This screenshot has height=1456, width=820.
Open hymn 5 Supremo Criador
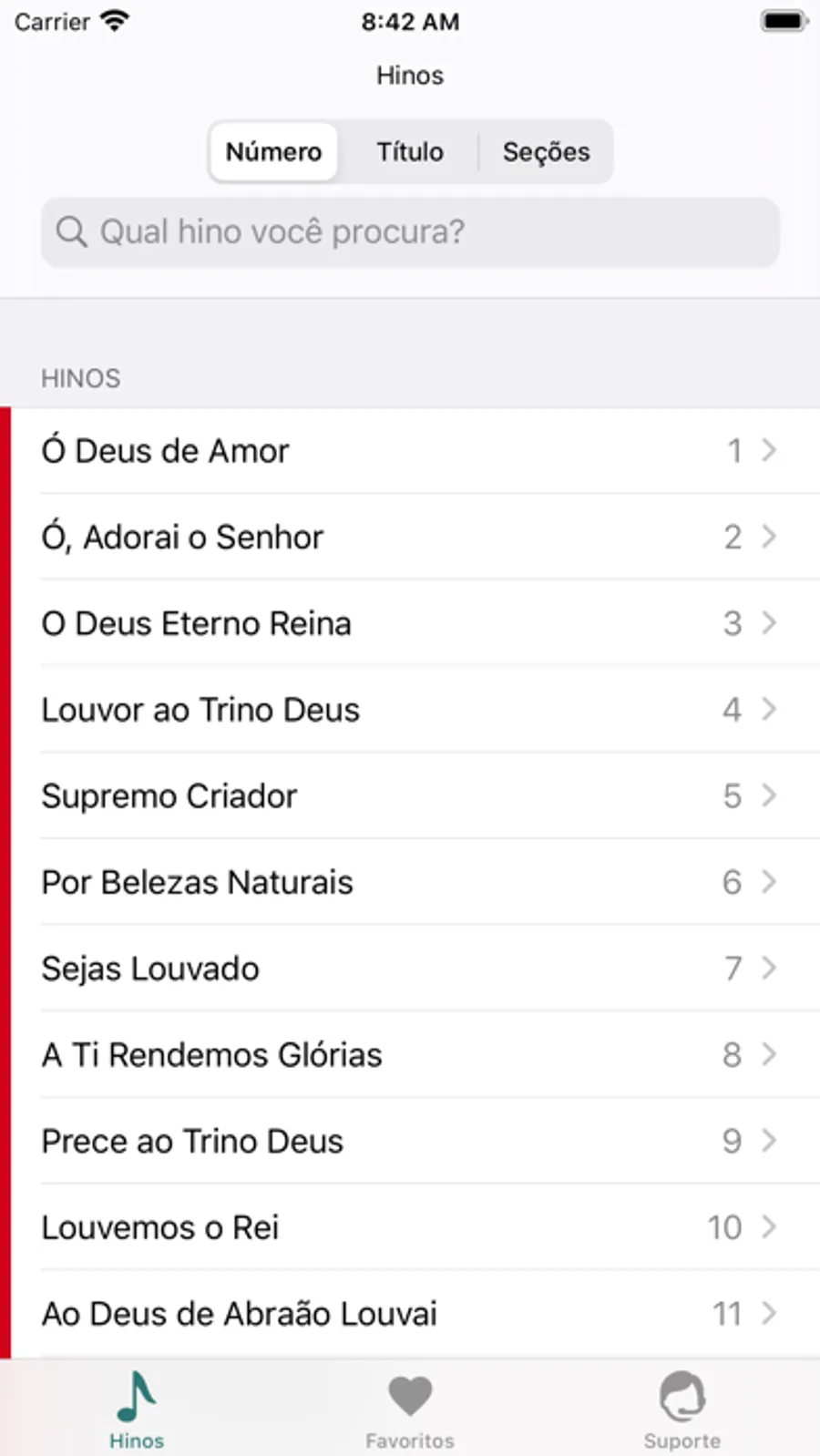point(410,796)
